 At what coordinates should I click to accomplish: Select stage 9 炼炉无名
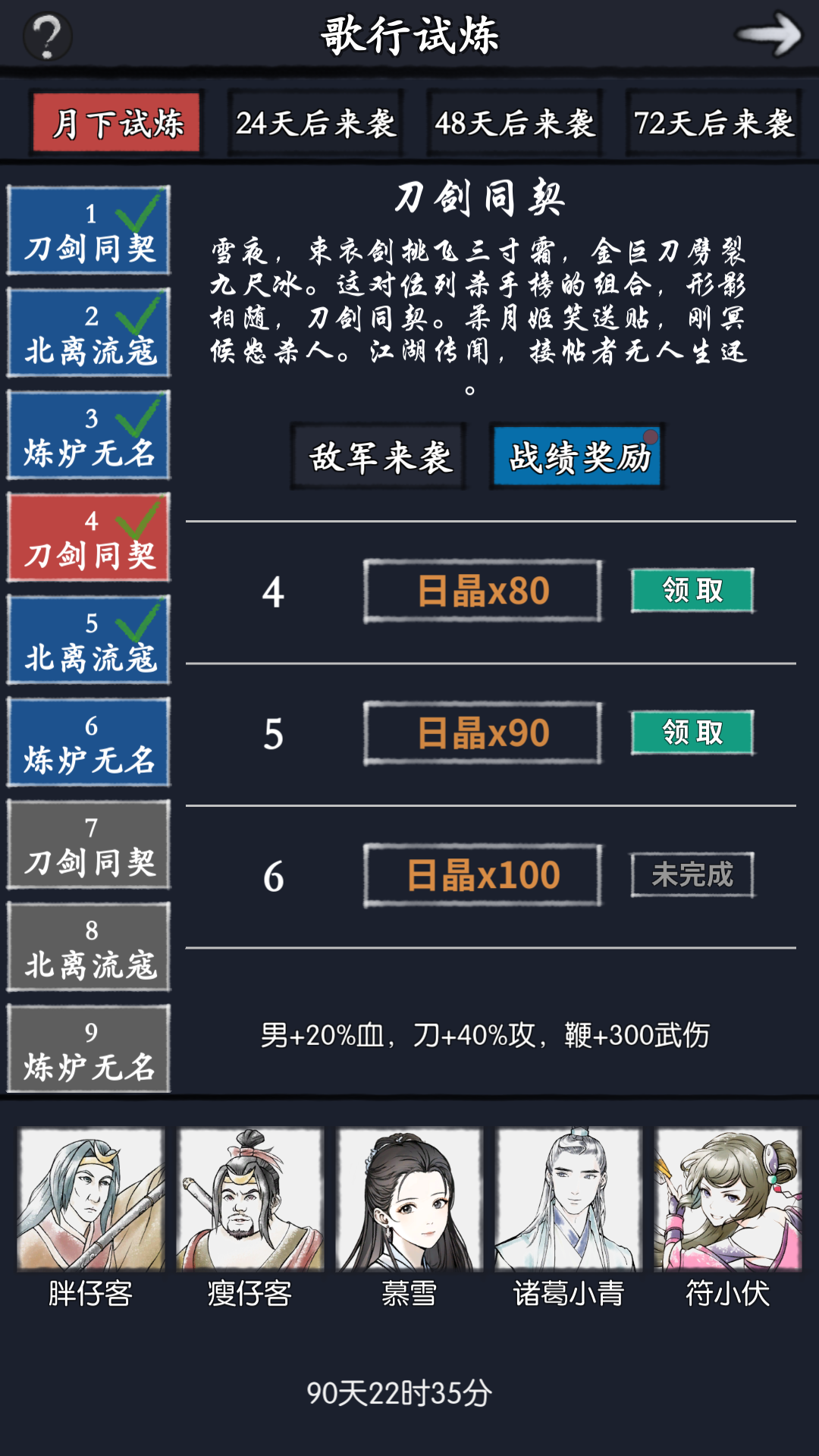click(89, 1050)
